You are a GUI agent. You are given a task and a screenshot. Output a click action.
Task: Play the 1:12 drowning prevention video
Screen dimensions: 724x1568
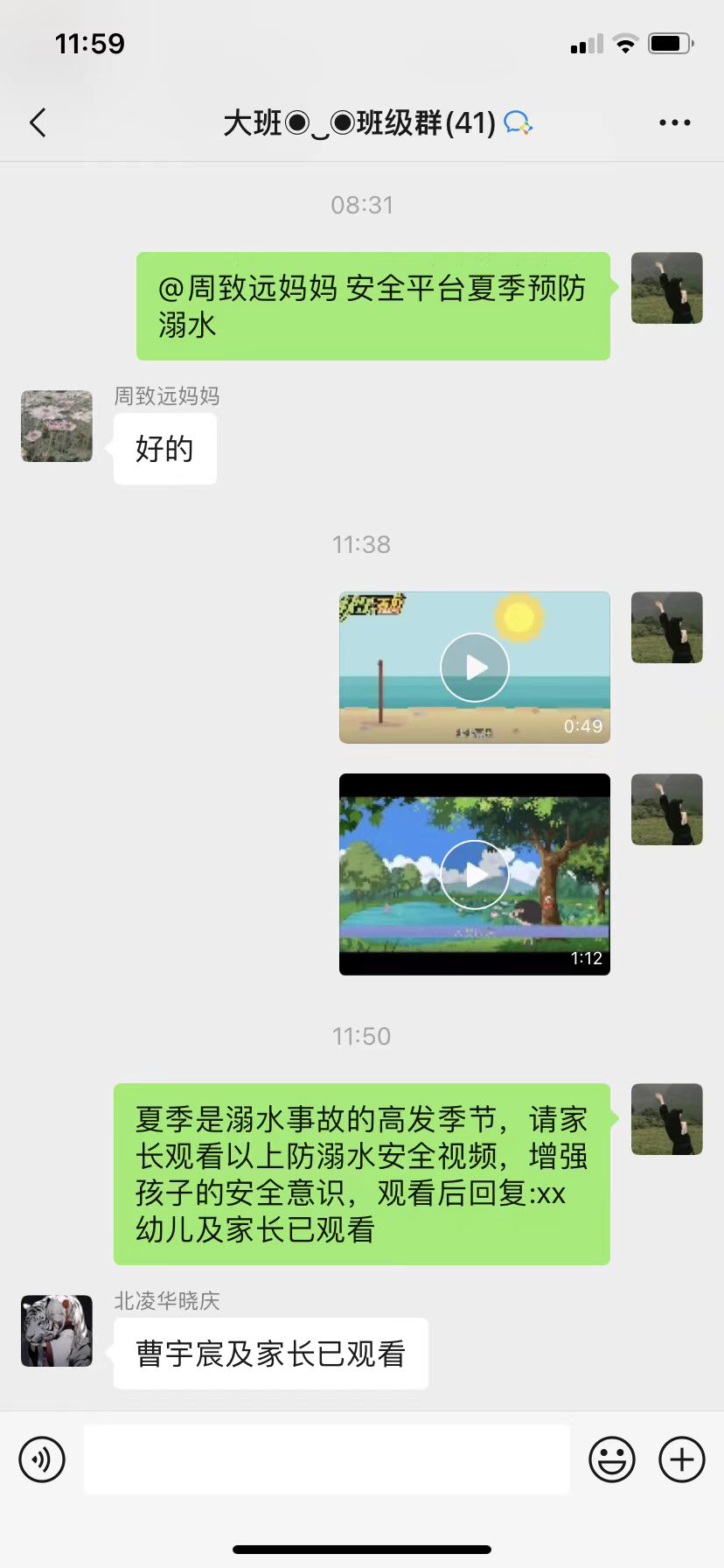pyautogui.click(x=474, y=874)
